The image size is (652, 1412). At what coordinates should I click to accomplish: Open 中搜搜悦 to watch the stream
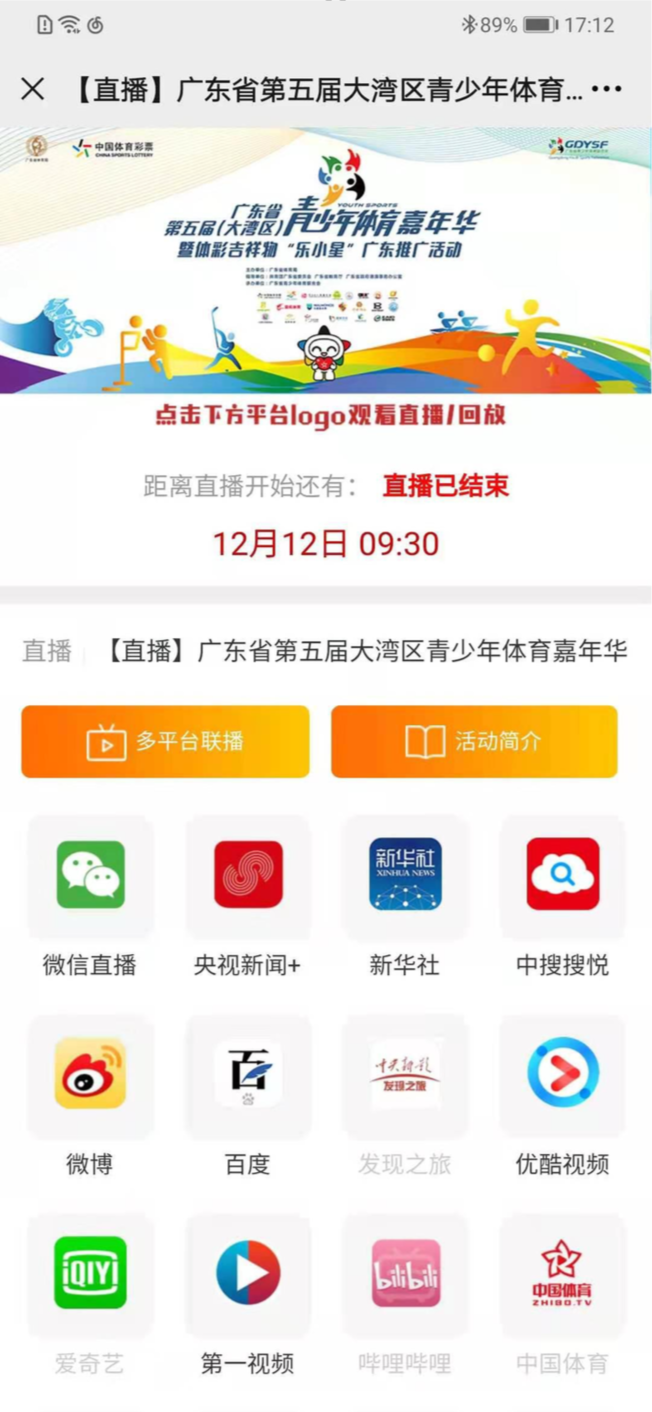click(x=562, y=875)
